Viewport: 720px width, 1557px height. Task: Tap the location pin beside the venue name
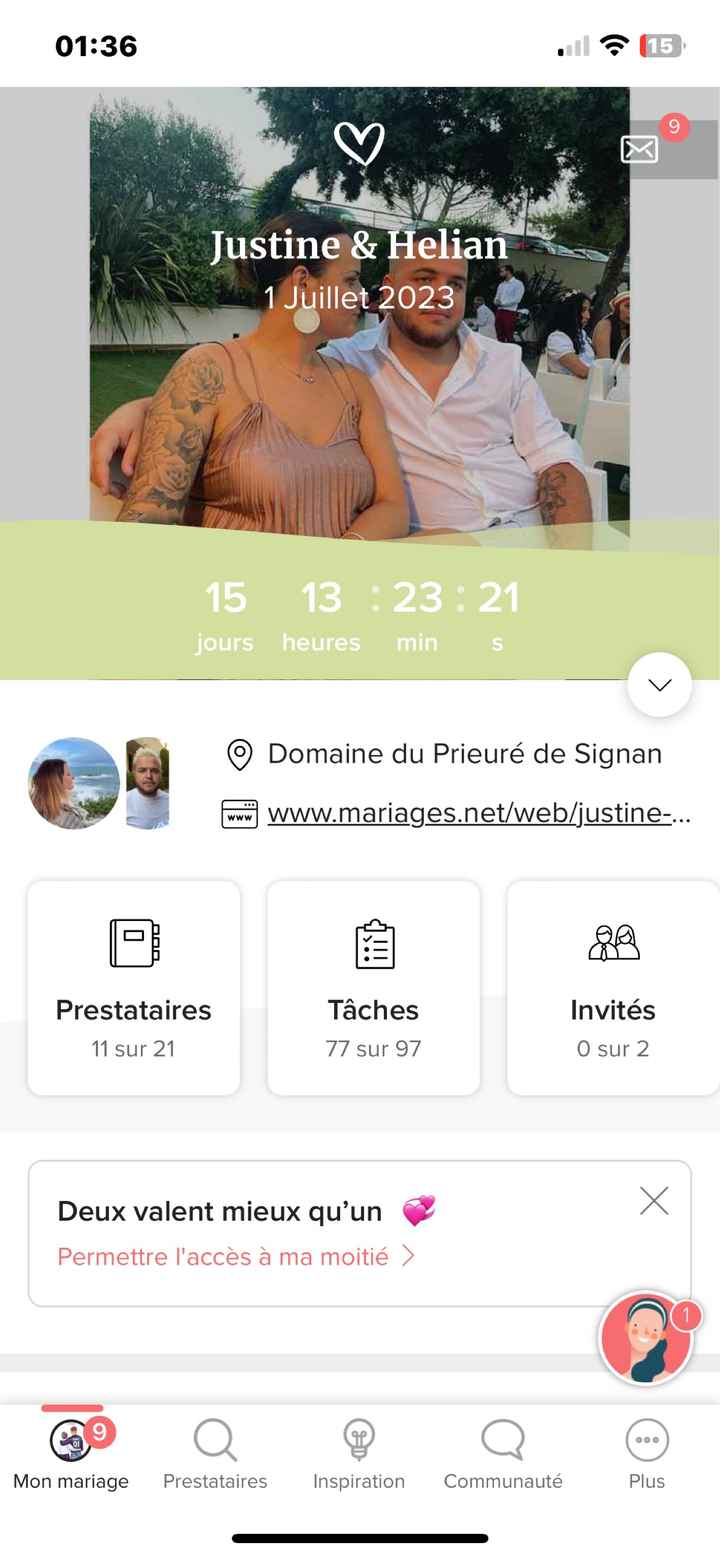(x=238, y=754)
